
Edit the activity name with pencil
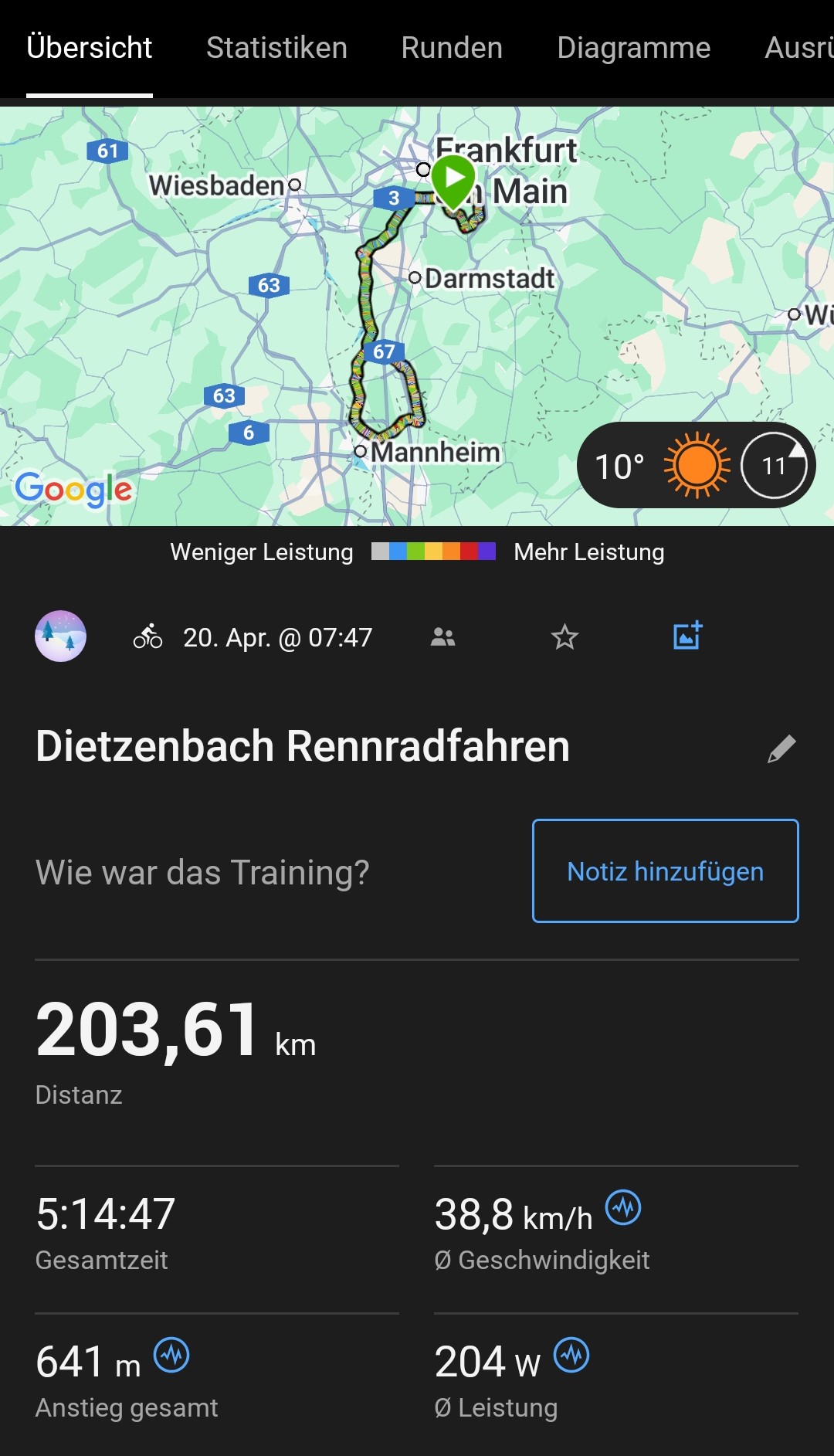[x=781, y=748]
